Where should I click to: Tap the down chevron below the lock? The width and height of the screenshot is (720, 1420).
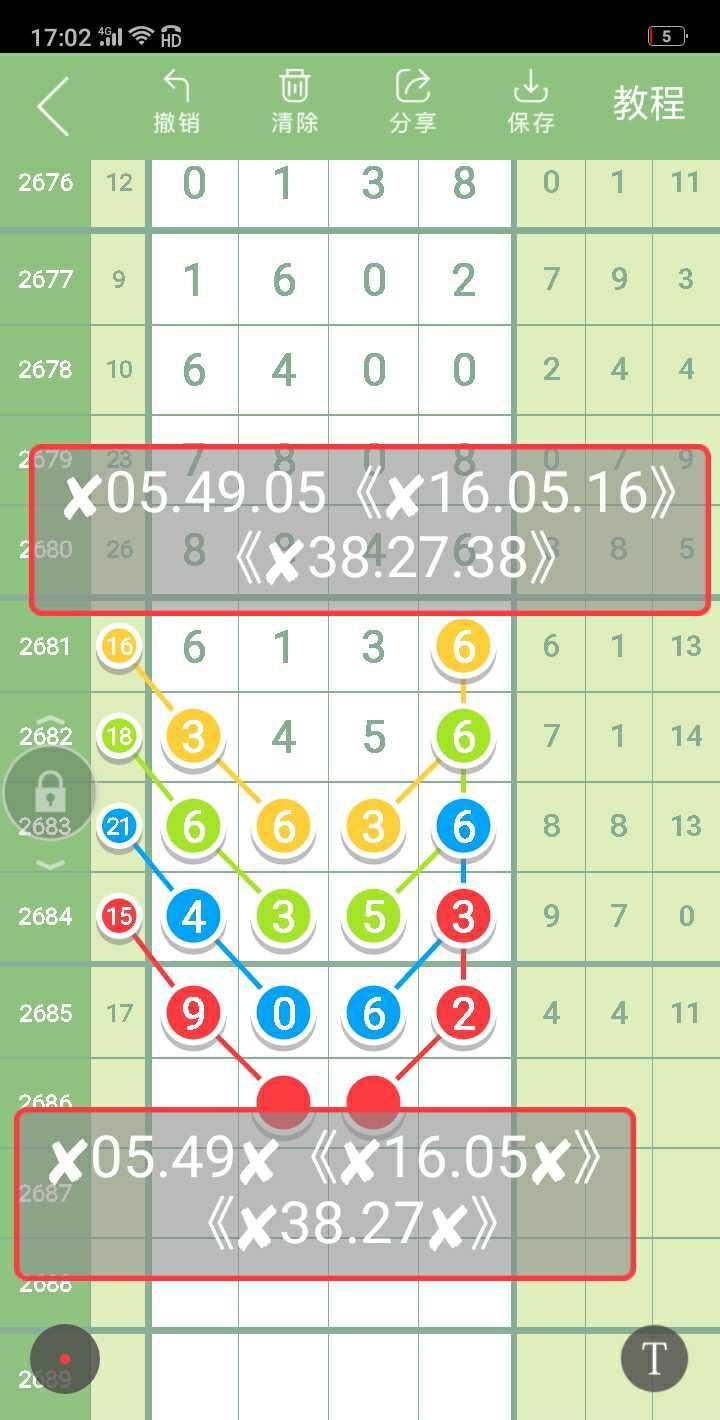click(51, 865)
